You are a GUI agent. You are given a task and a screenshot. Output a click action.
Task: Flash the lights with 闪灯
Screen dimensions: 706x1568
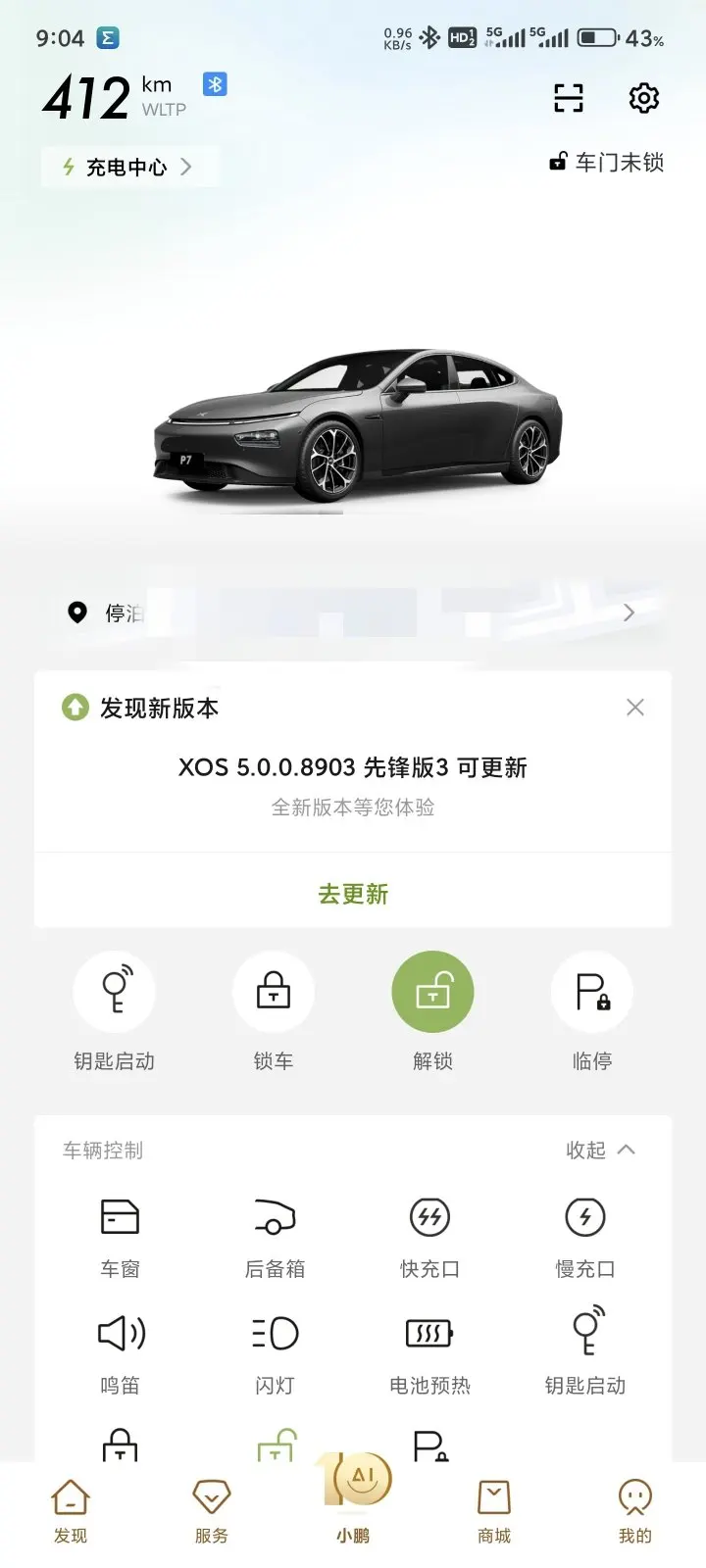[x=275, y=1355]
